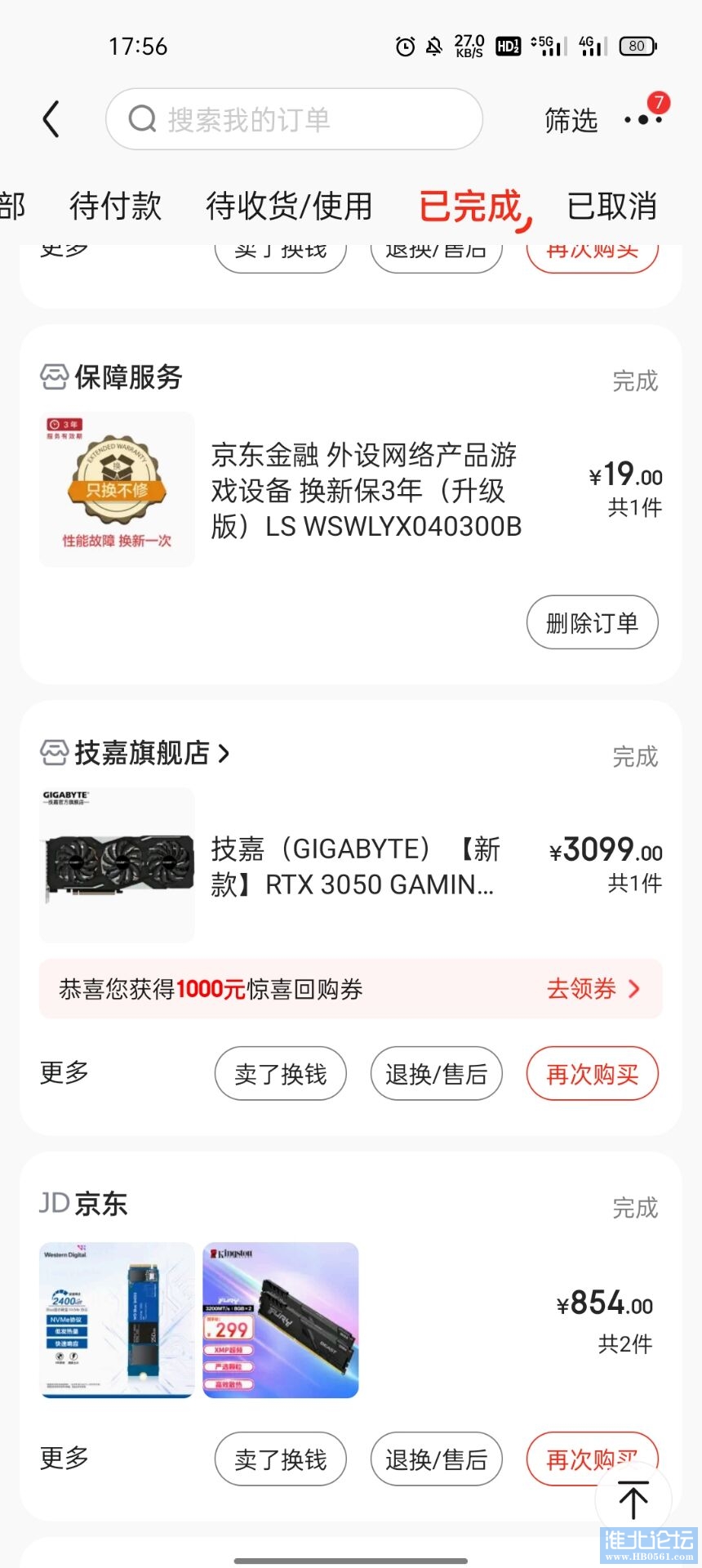Tap 卖了换钱 on the 技嘉旗舰店 order

click(x=280, y=1074)
